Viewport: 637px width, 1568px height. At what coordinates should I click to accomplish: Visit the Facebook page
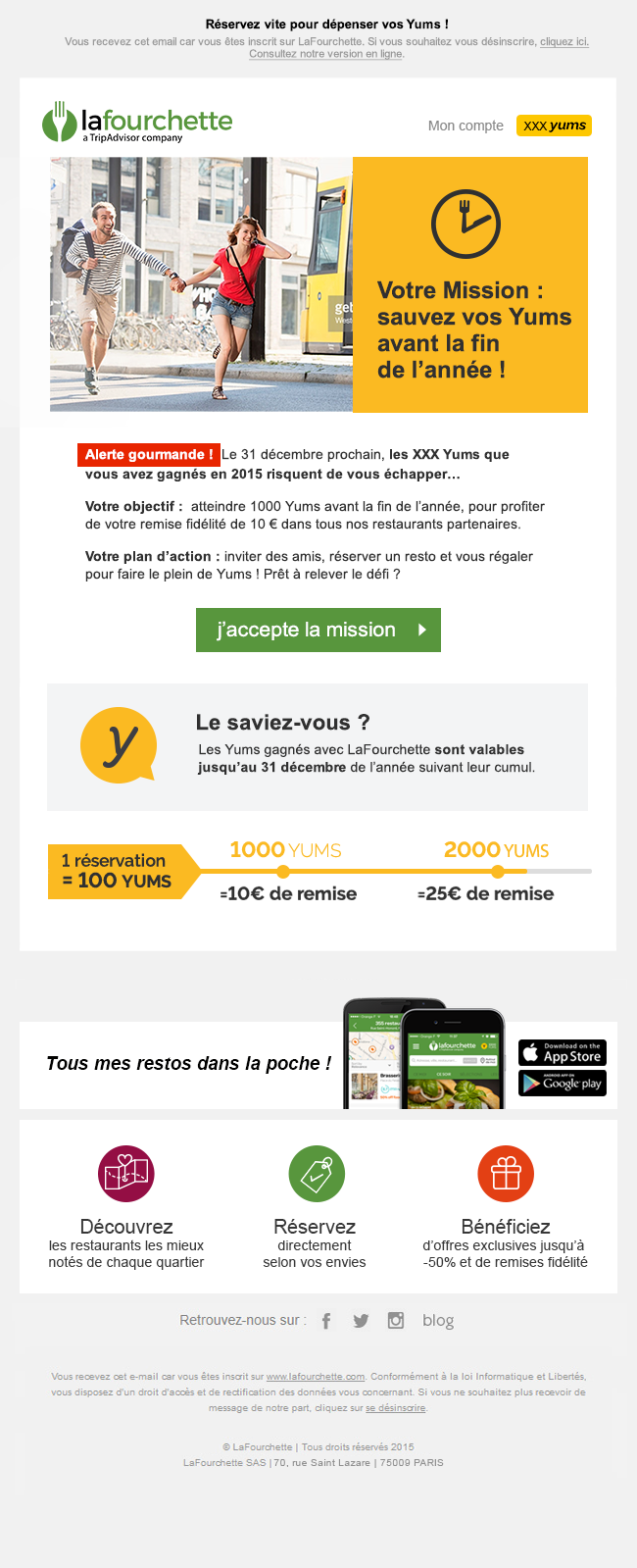(326, 1321)
